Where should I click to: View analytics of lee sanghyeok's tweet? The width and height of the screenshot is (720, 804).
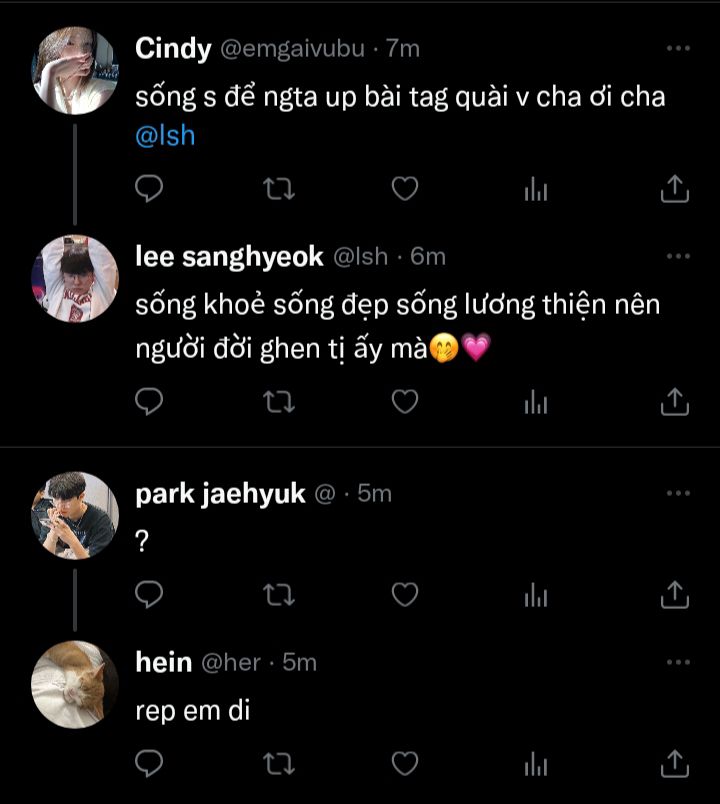pos(537,401)
